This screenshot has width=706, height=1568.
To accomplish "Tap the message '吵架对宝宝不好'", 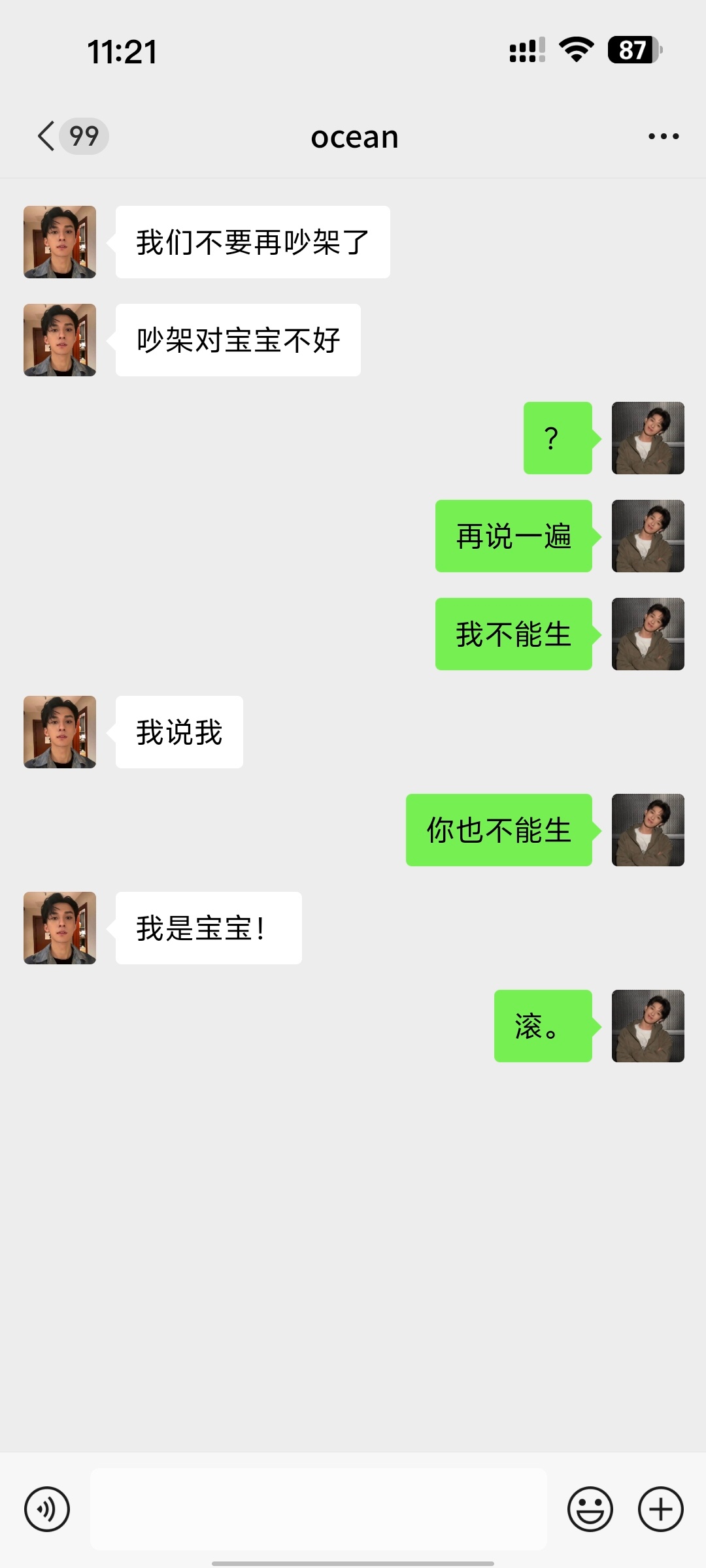I will click(237, 340).
